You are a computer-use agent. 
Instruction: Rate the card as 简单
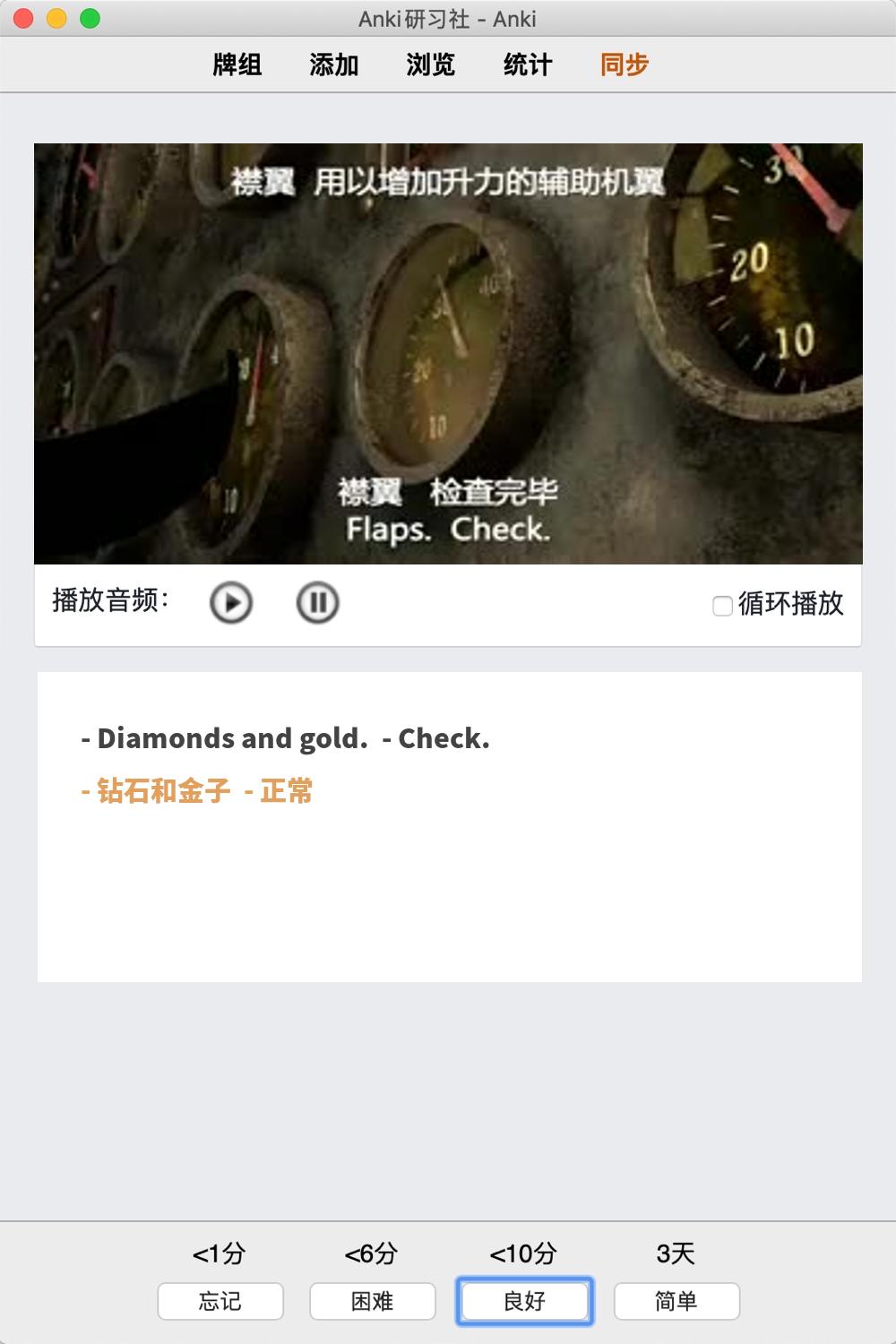click(676, 1301)
